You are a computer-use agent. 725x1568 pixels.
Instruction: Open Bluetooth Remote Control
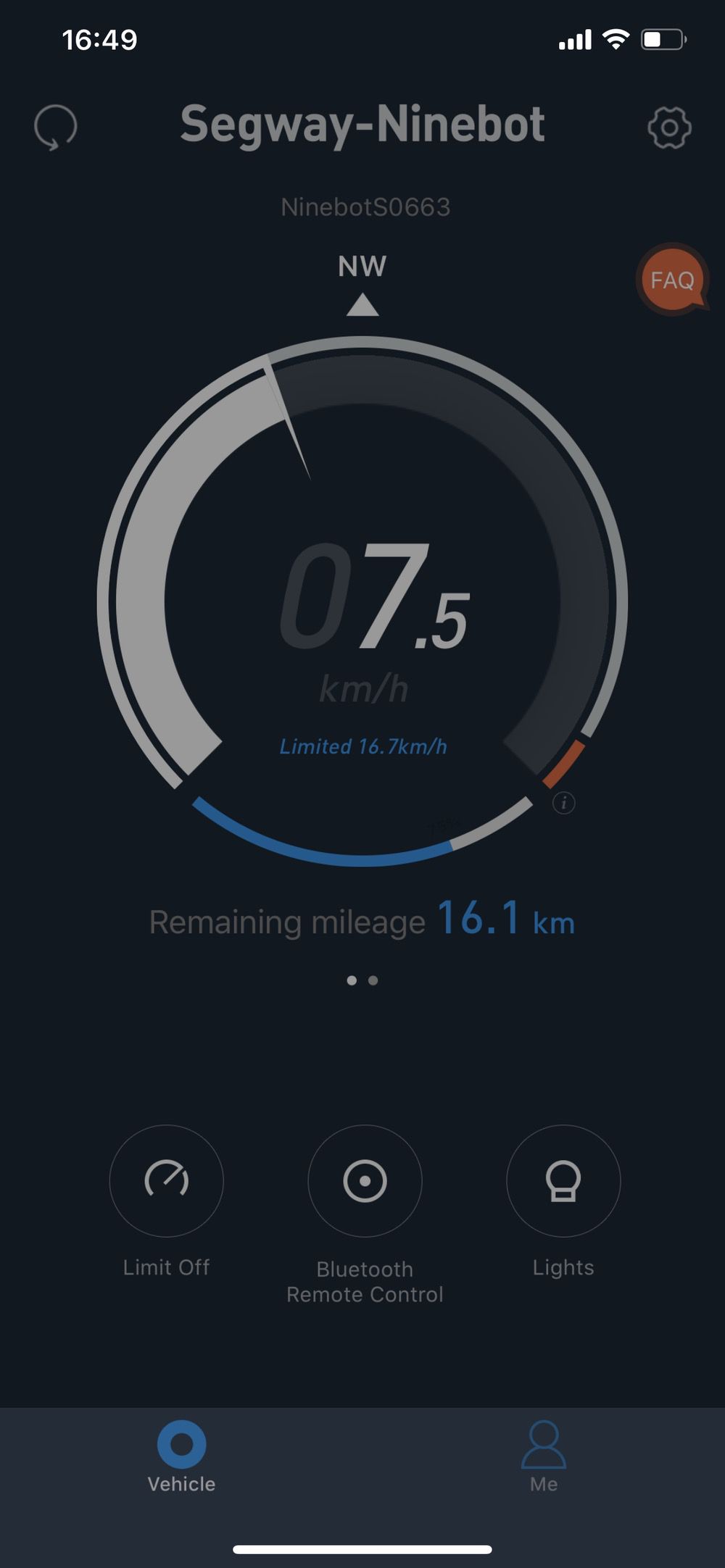click(x=365, y=1180)
